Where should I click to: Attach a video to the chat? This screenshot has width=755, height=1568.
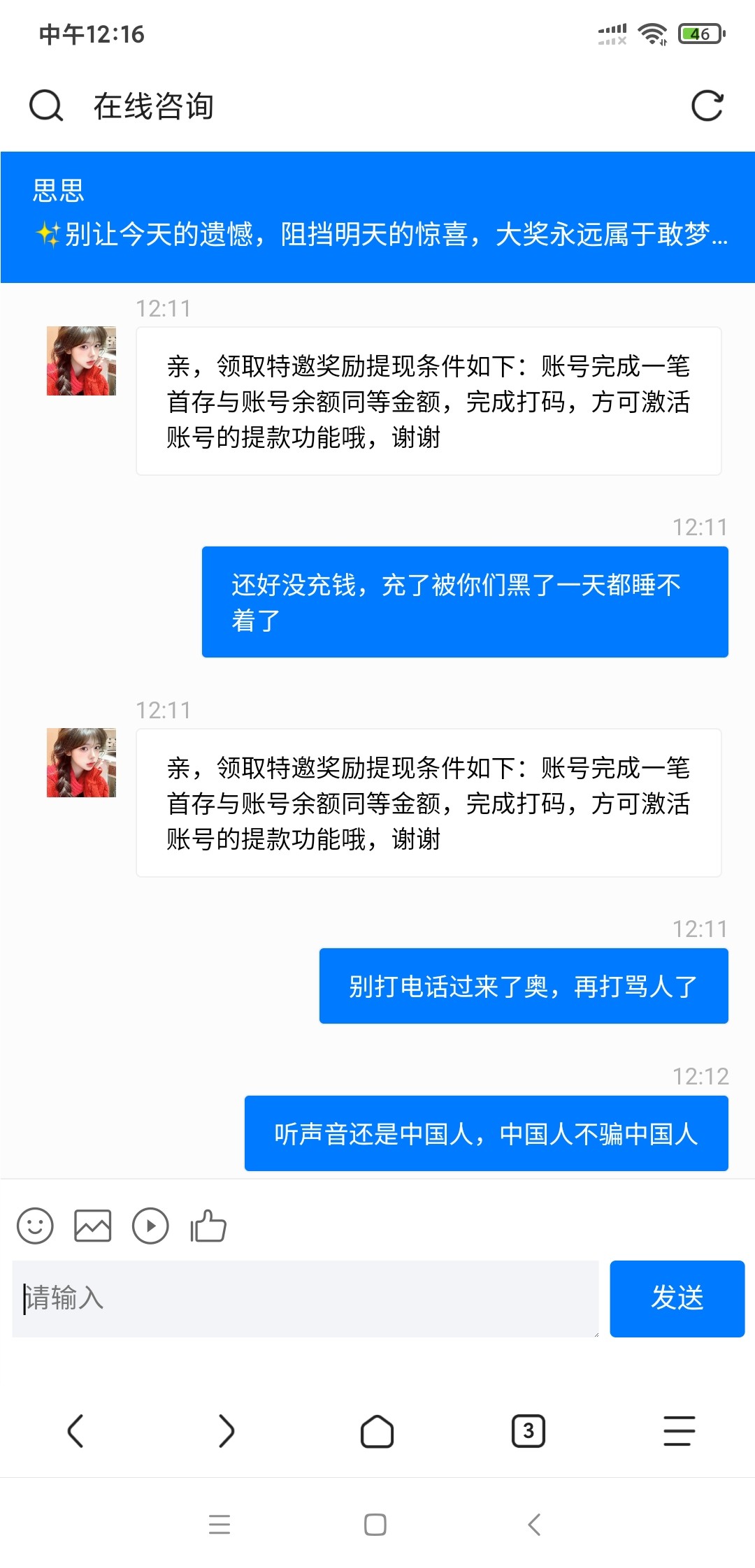click(x=150, y=1226)
